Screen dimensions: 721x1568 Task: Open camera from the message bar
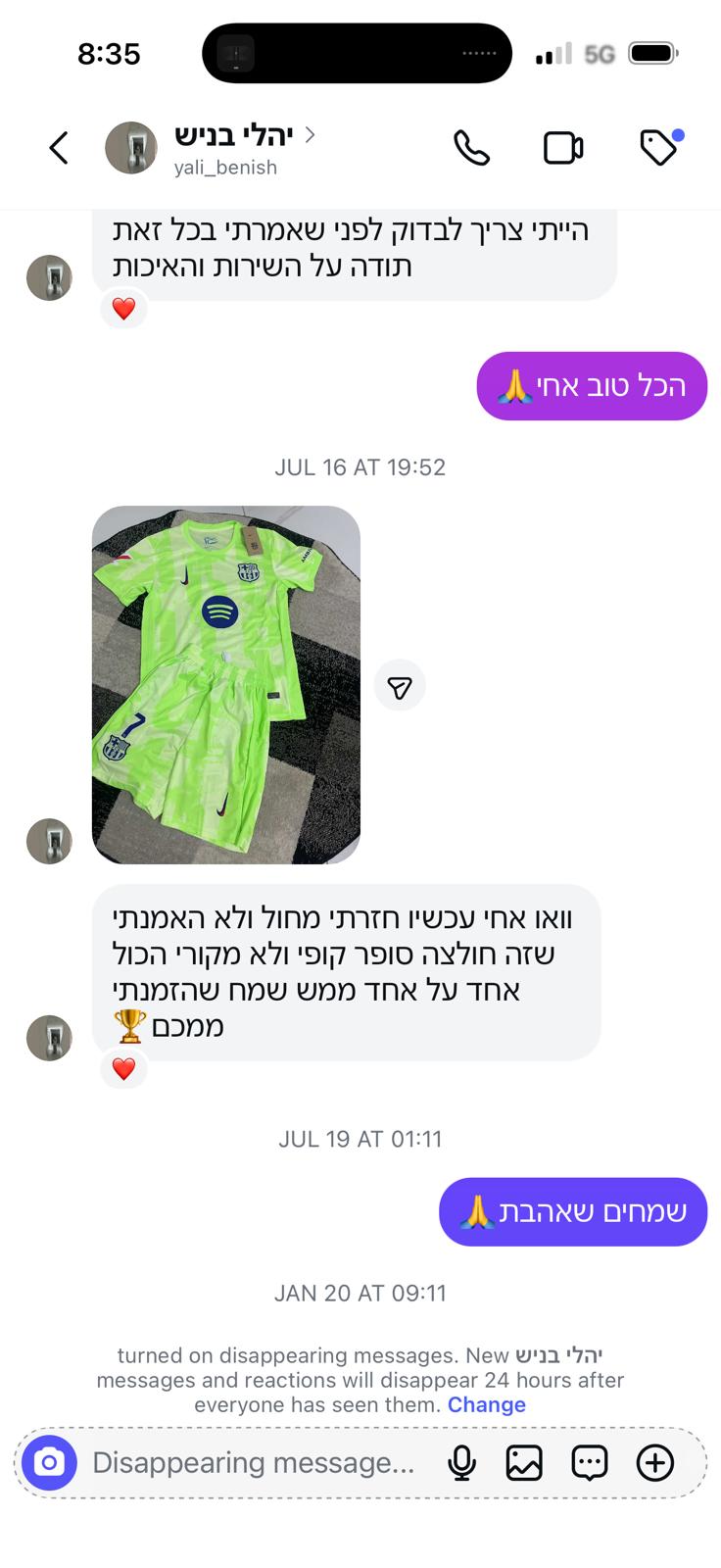[x=49, y=1463]
